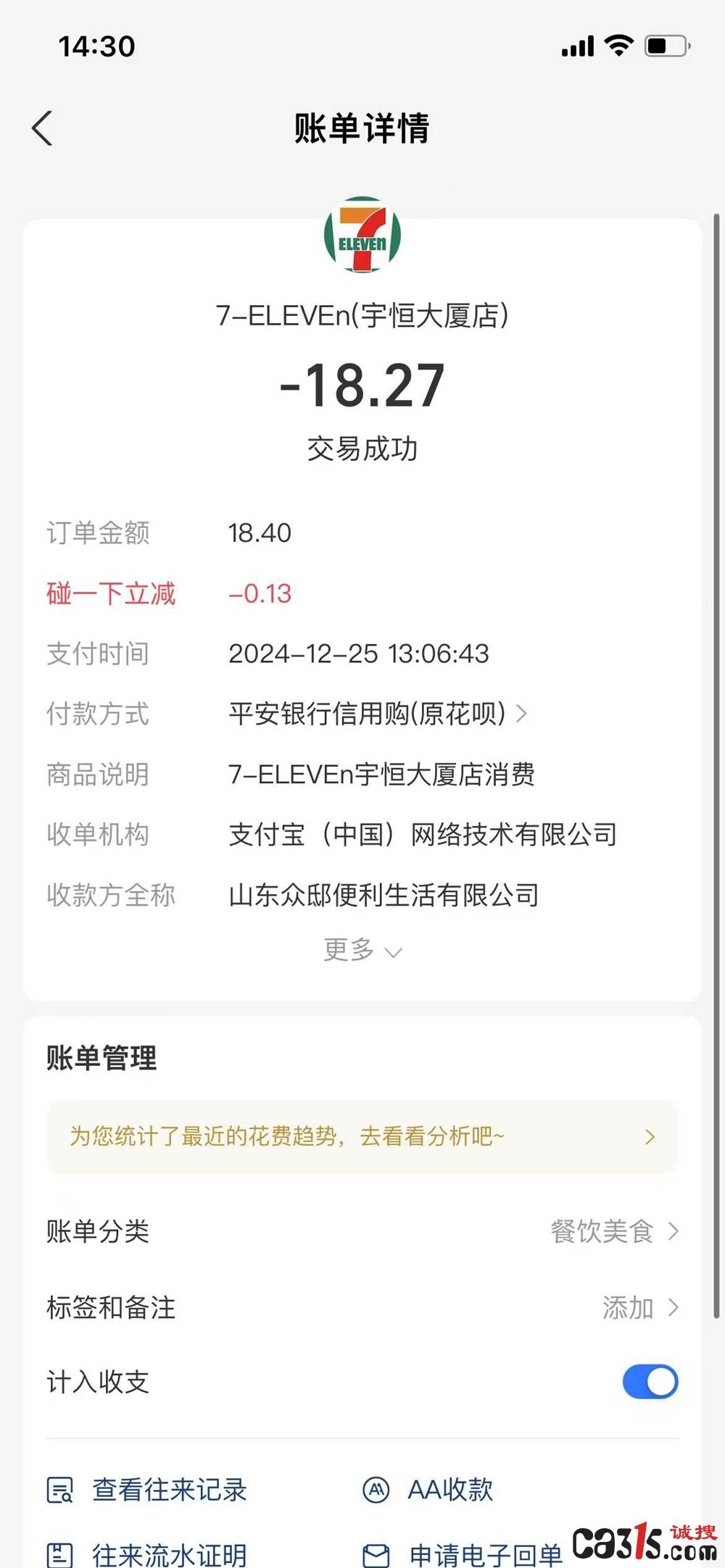Toggle off 计入收支 switch

tap(650, 1382)
